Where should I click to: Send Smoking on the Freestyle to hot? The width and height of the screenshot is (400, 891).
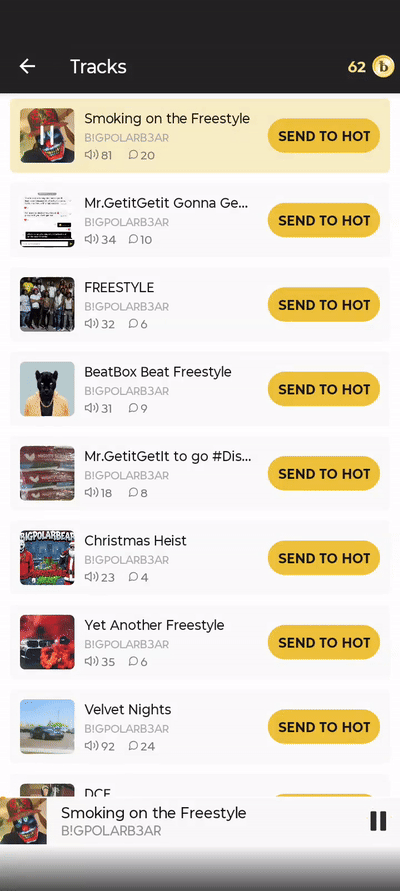pyautogui.click(x=324, y=136)
